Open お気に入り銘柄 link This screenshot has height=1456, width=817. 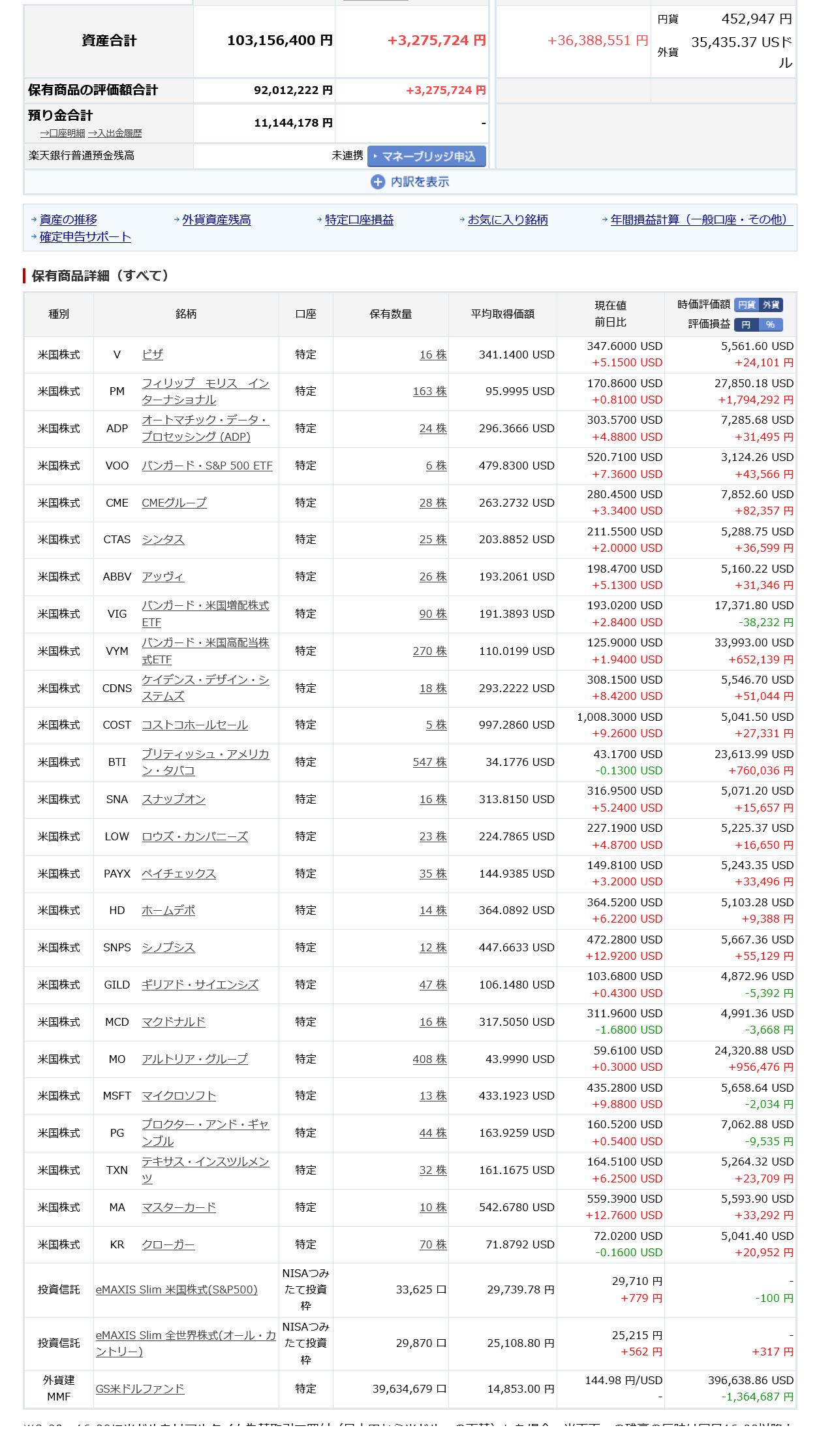508,220
